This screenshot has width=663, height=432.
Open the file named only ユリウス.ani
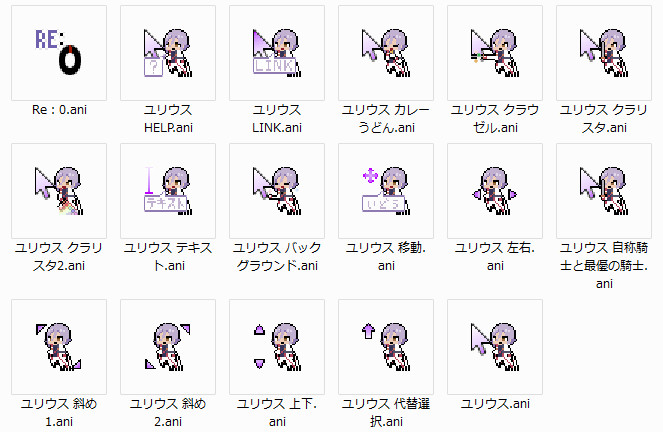coord(495,346)
